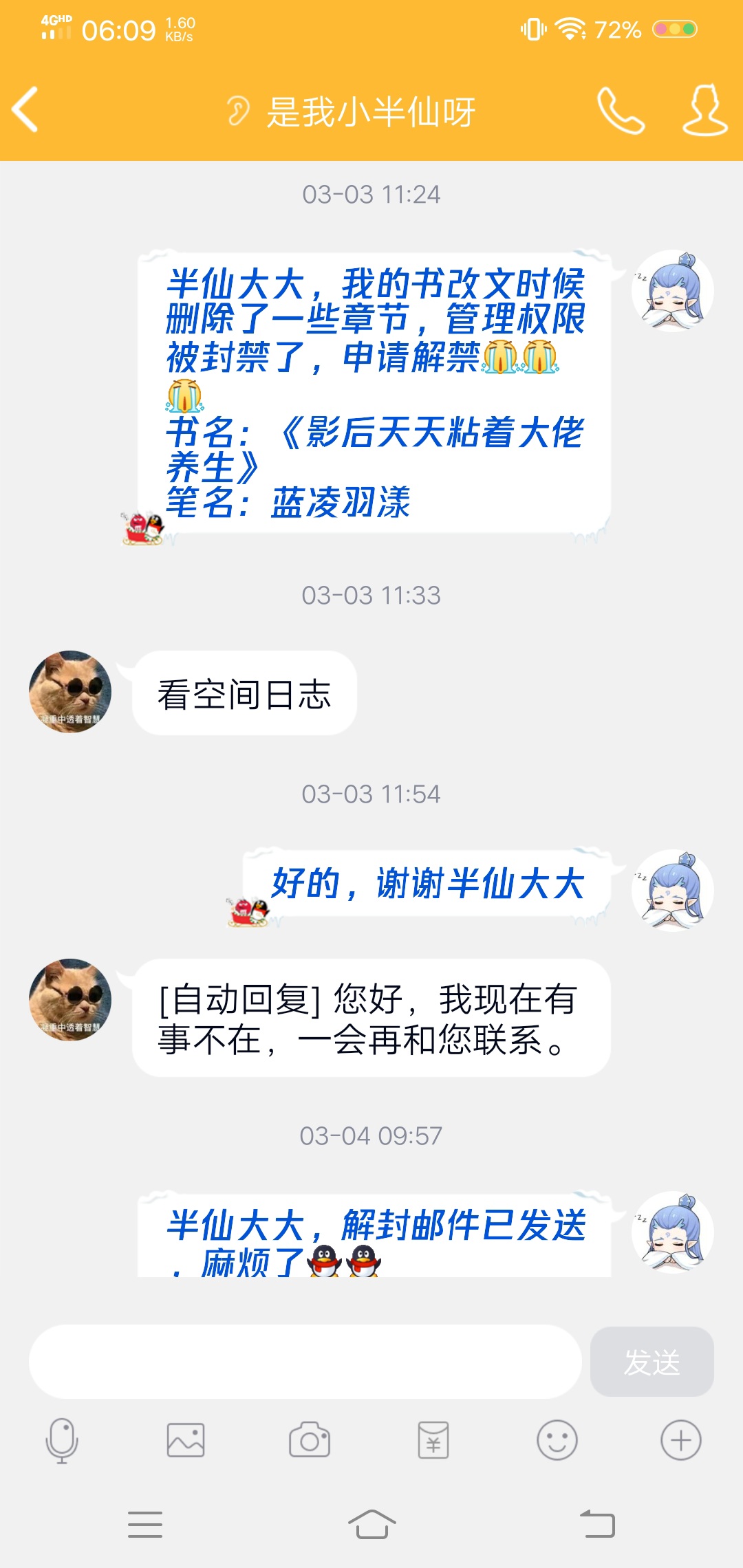Open the photo gallery picker
743x1568 pixels.
186,1440
